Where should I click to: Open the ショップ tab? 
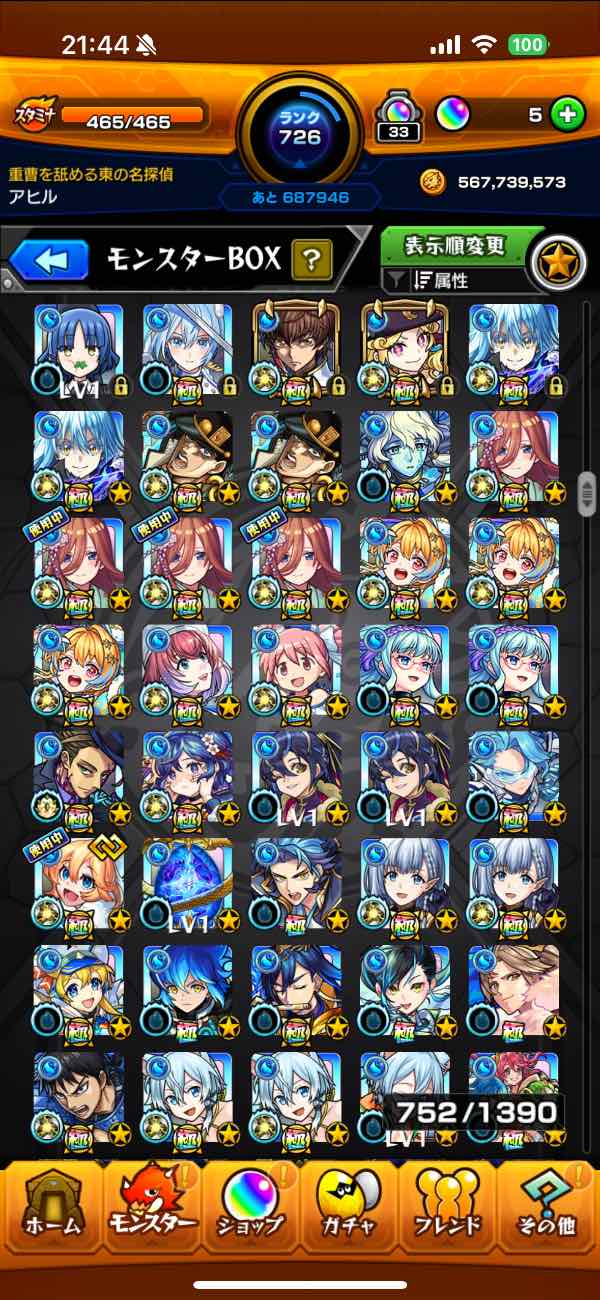pyautogui.click(x=250, y=1212)
